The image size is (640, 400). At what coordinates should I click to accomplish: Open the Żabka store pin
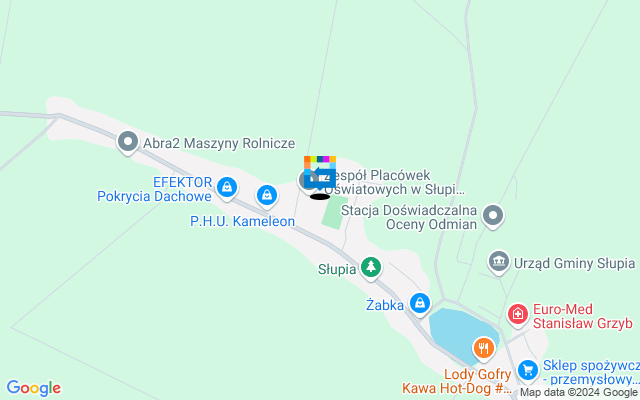tap(420, 301)
